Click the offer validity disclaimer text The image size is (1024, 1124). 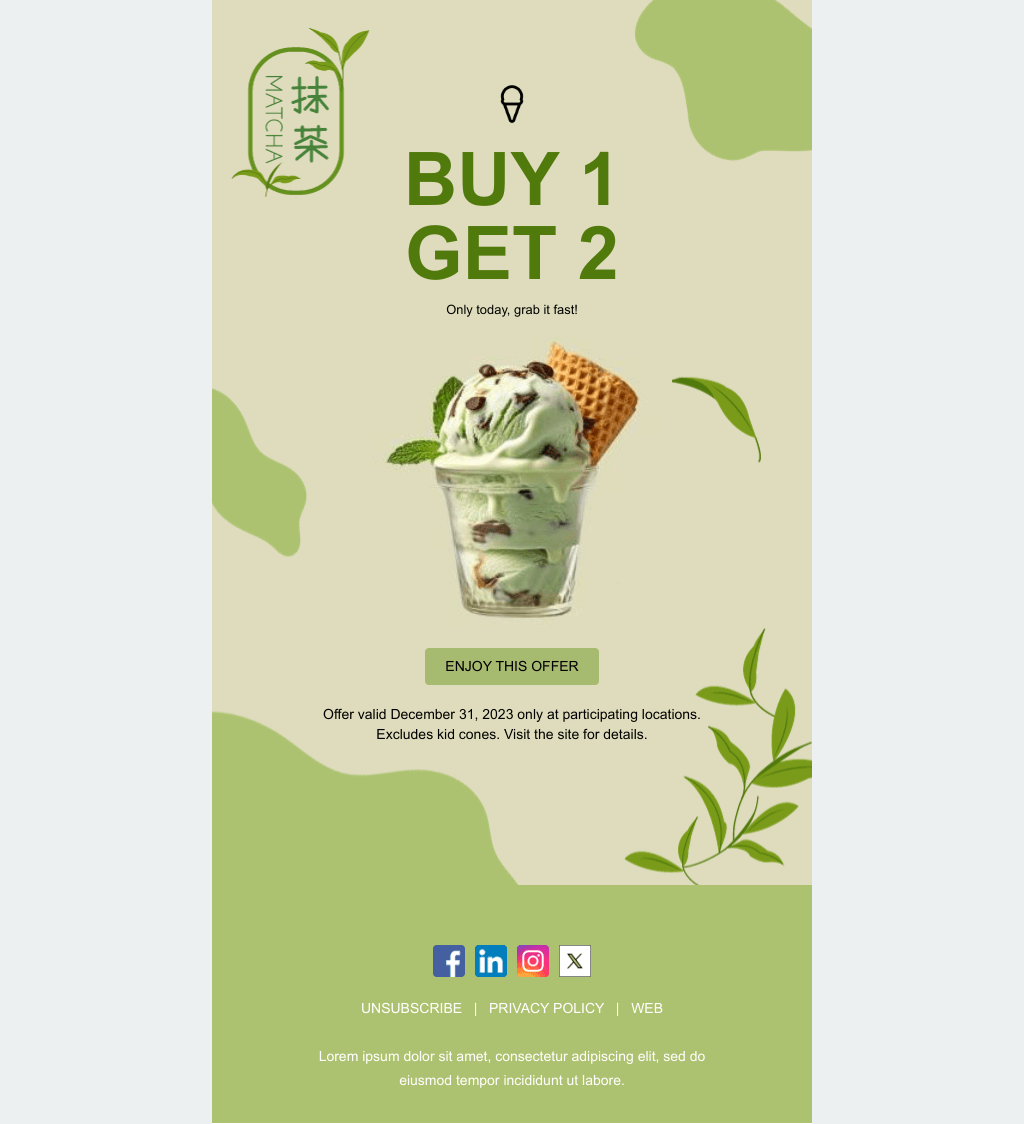click(511, 723)
